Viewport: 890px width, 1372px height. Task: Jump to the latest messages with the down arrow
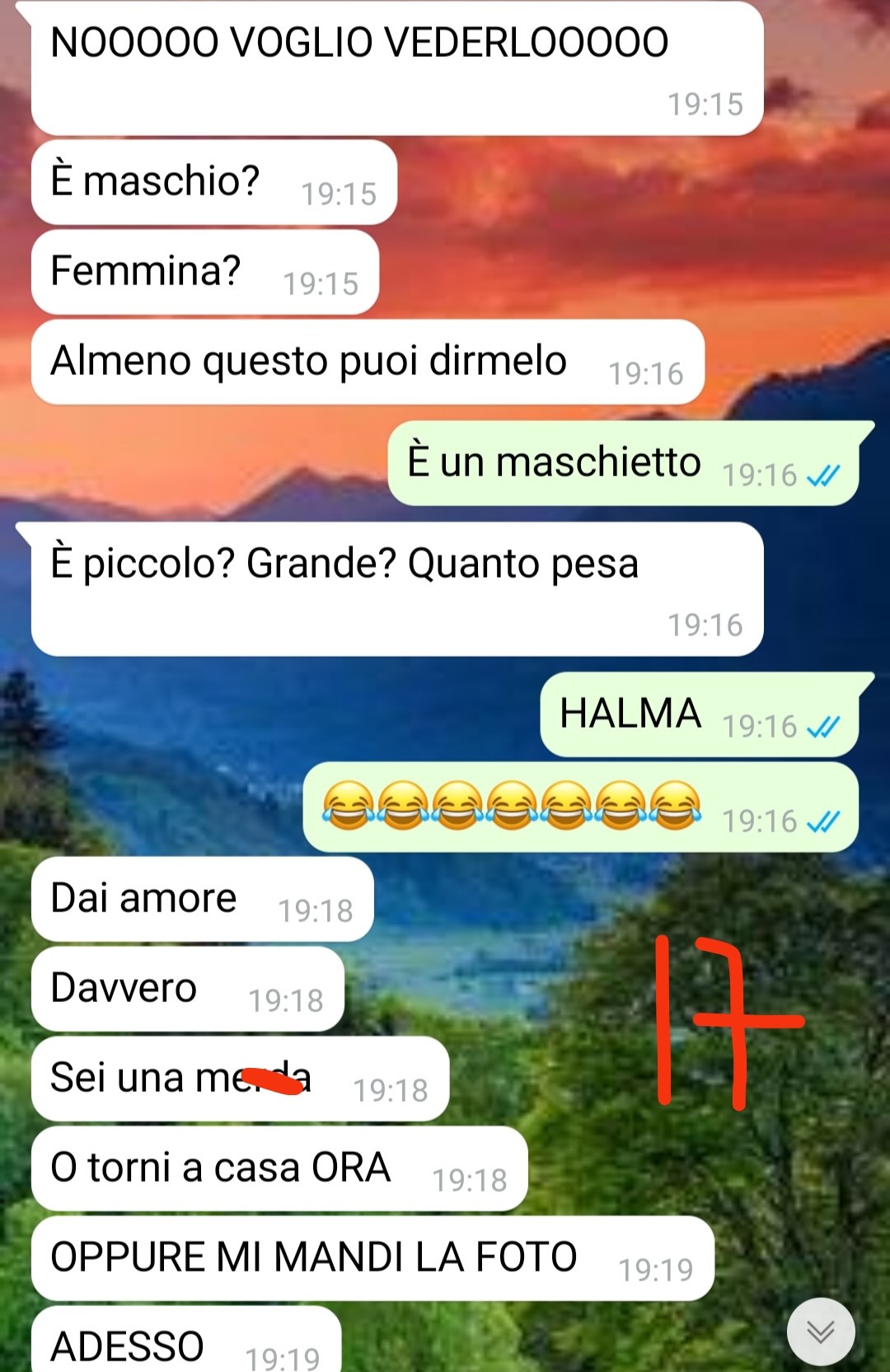(x=820, y=1330)
